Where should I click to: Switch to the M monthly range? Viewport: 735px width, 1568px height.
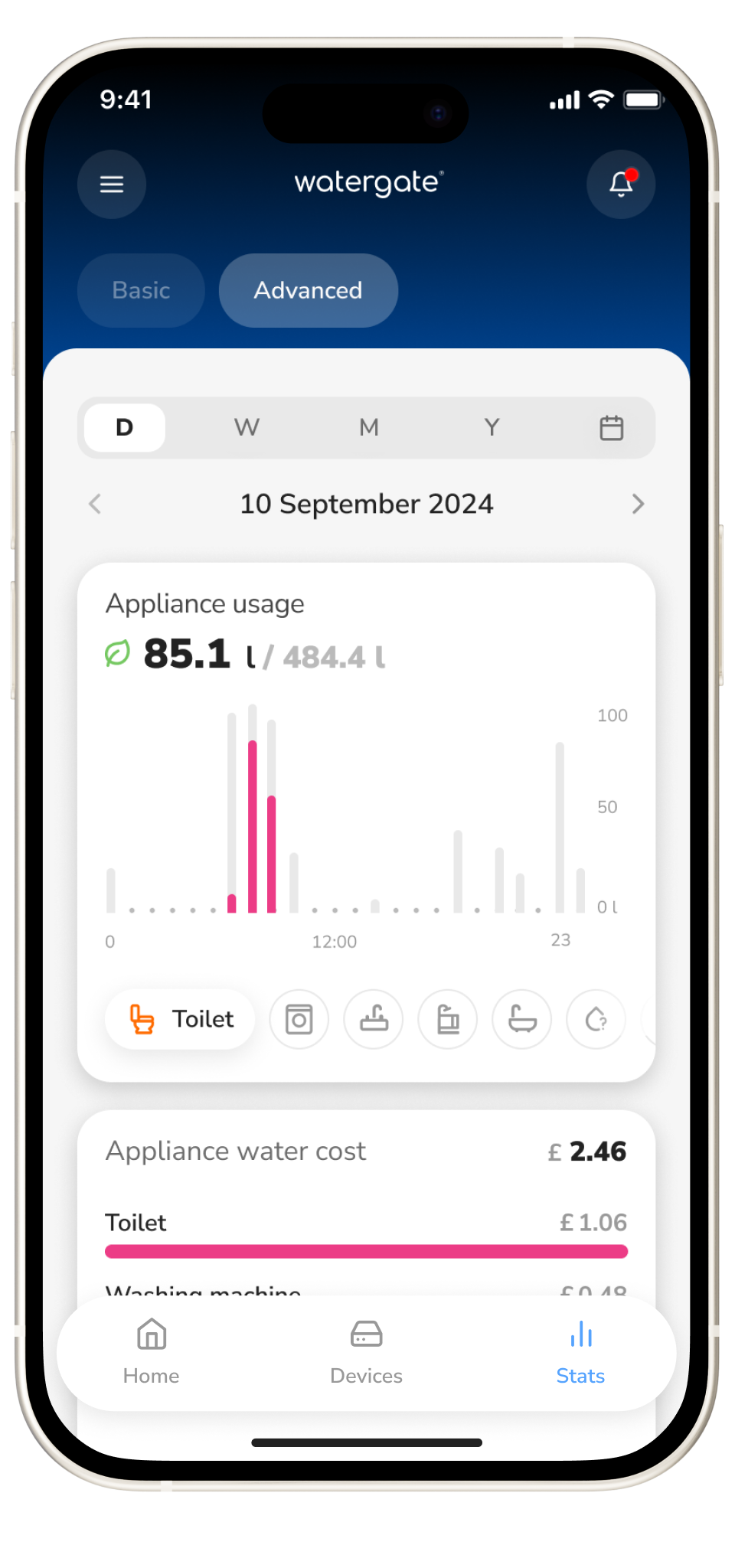click(369, 427)
